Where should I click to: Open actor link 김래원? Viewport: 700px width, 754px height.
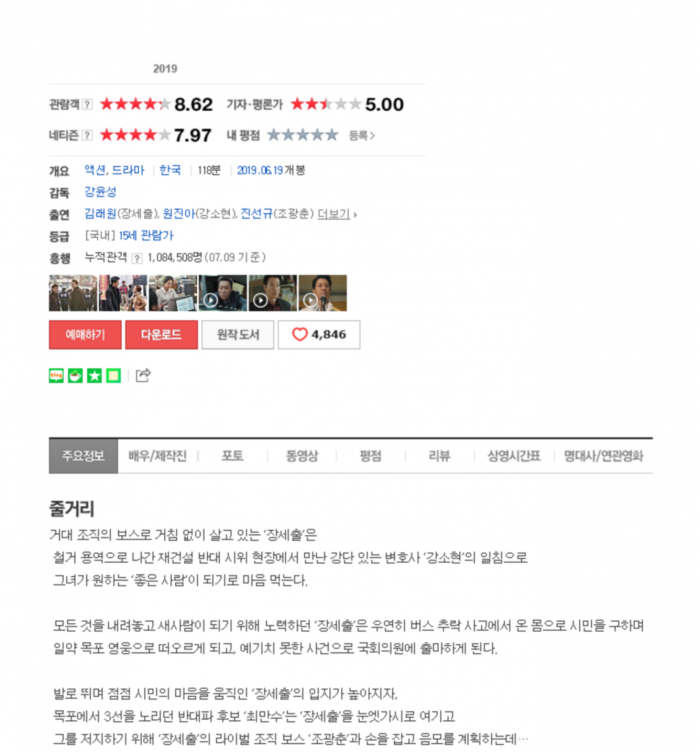pos(99,214)
